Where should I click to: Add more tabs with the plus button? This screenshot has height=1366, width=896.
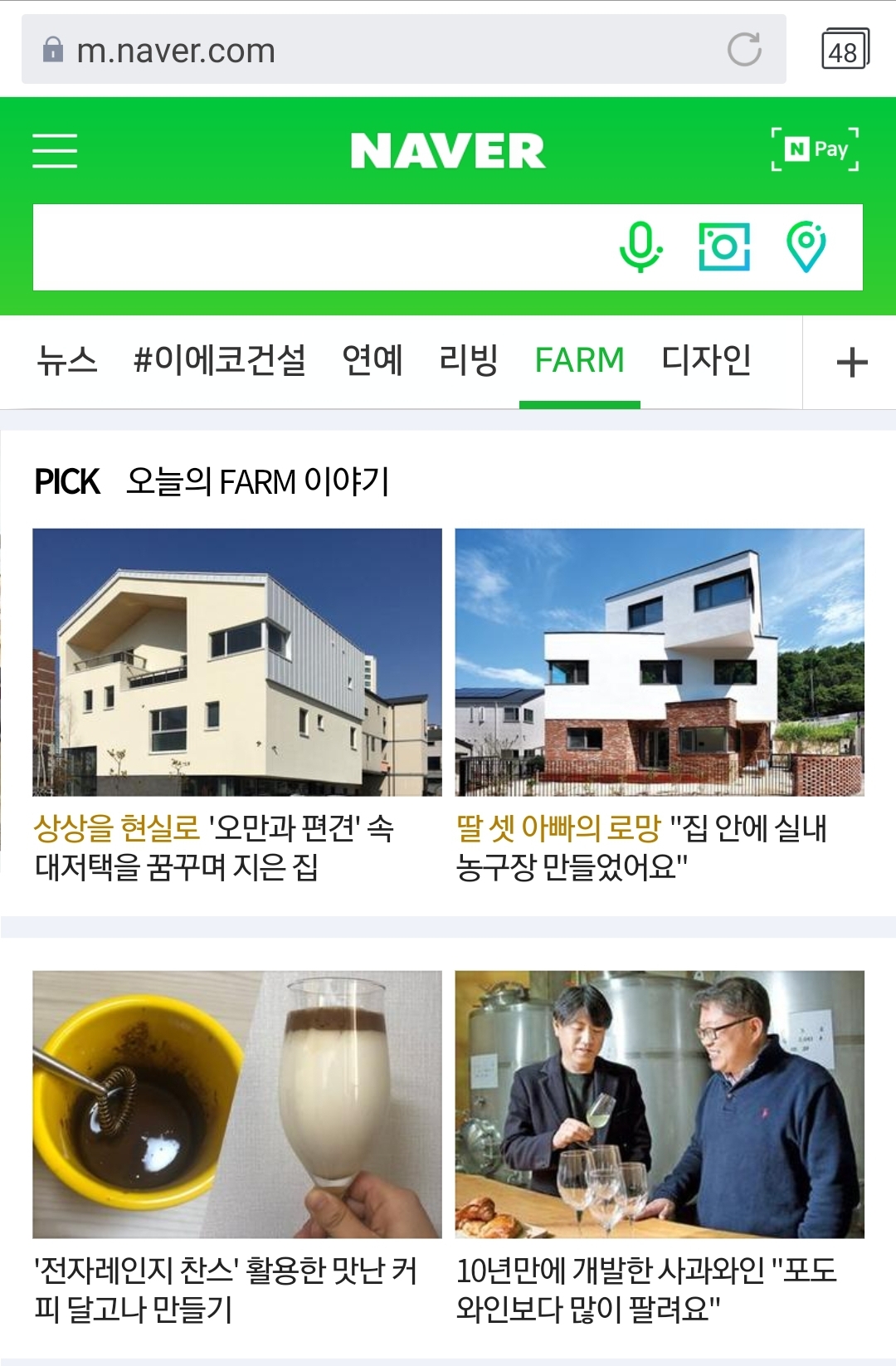click(x=851, y=363)
